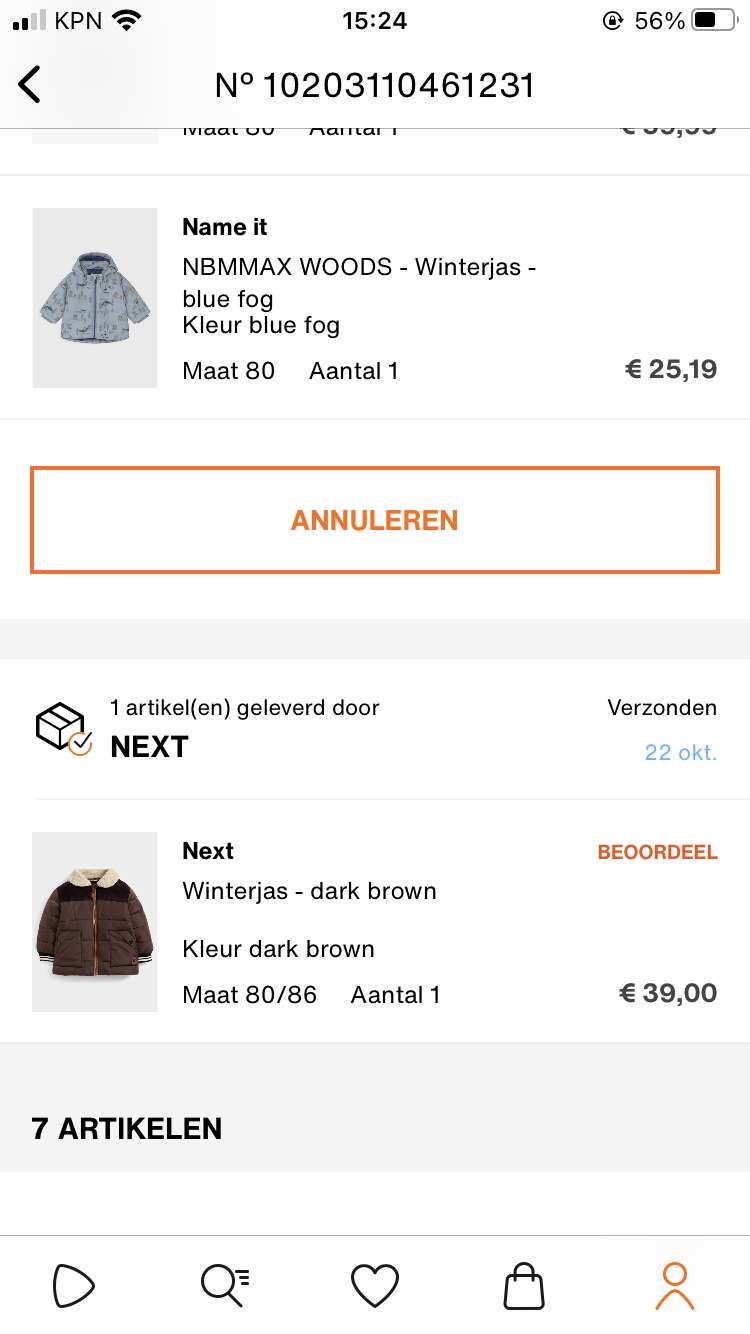Switch to the home tab in the bottom bar
750x1334 pixels.
74,1285
